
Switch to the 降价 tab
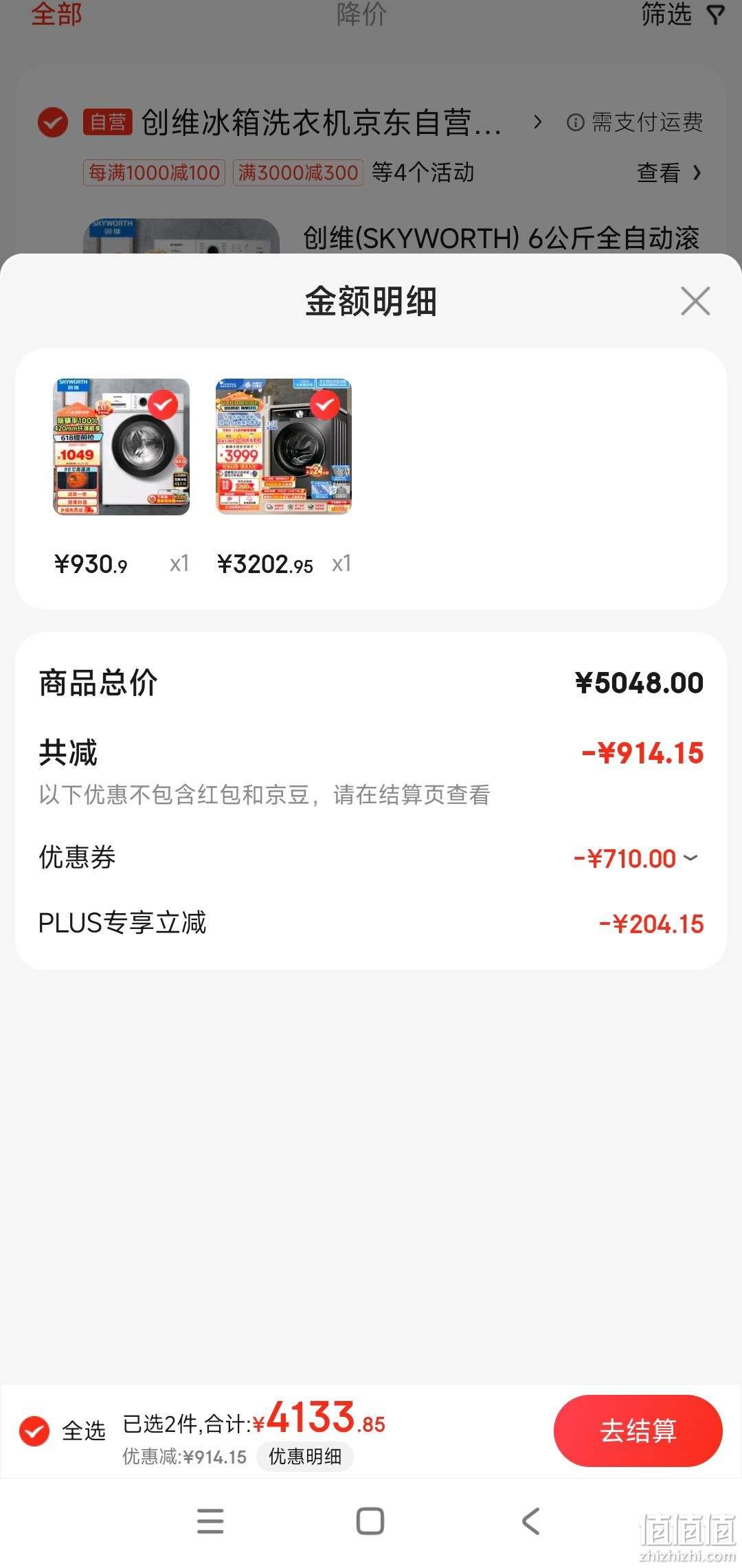[x=361, y=14]
